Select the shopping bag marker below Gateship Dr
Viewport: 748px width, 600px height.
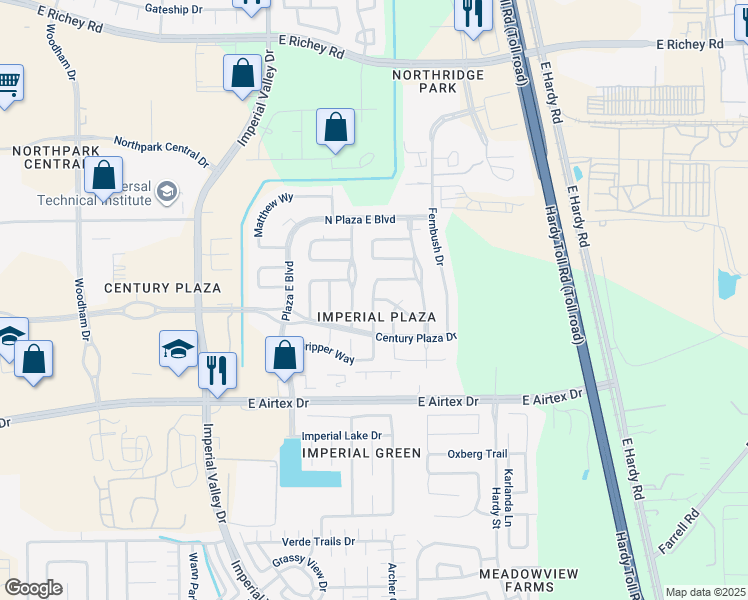click(243, 74)
